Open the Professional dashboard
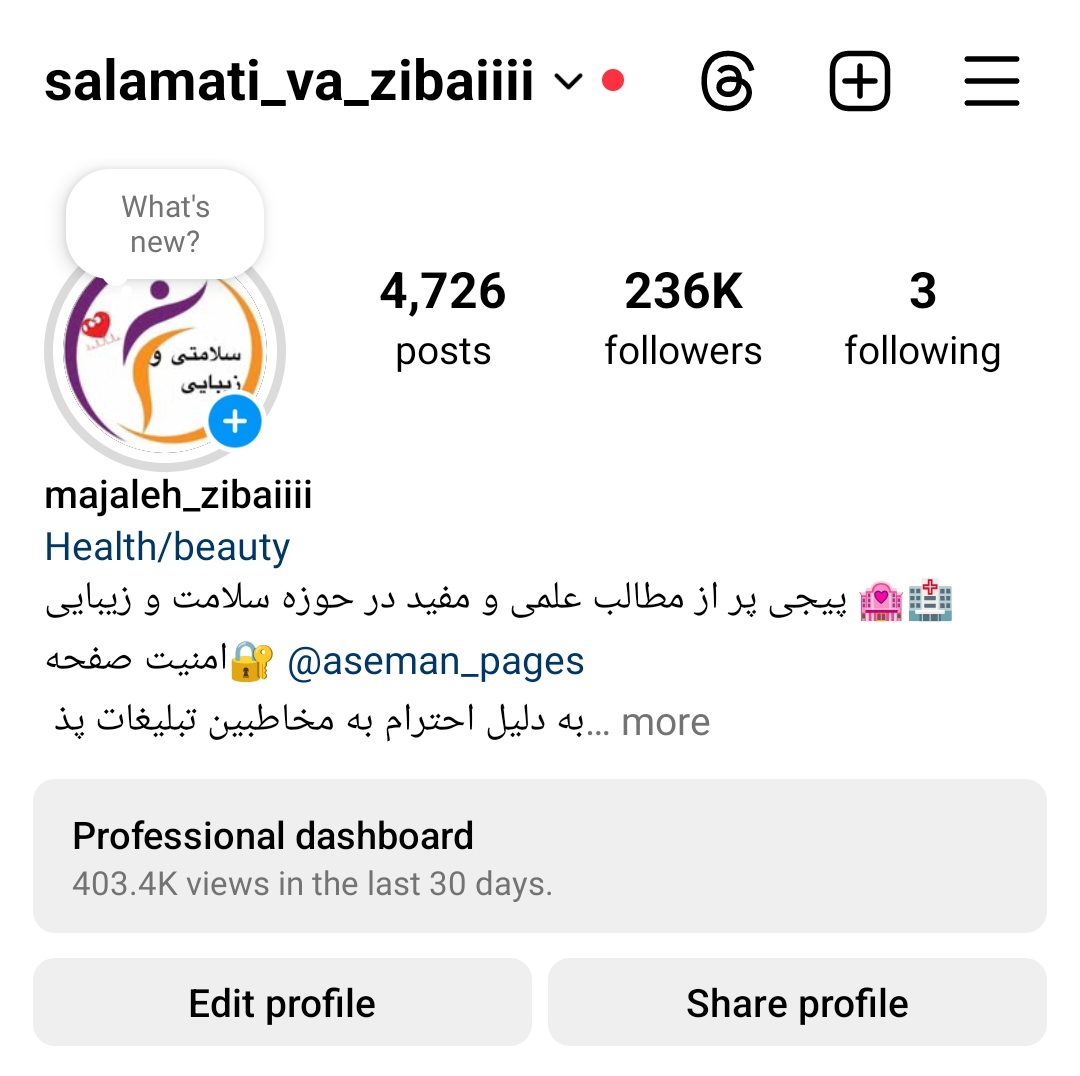The image size is (1080, 1076). pos(540,856)
